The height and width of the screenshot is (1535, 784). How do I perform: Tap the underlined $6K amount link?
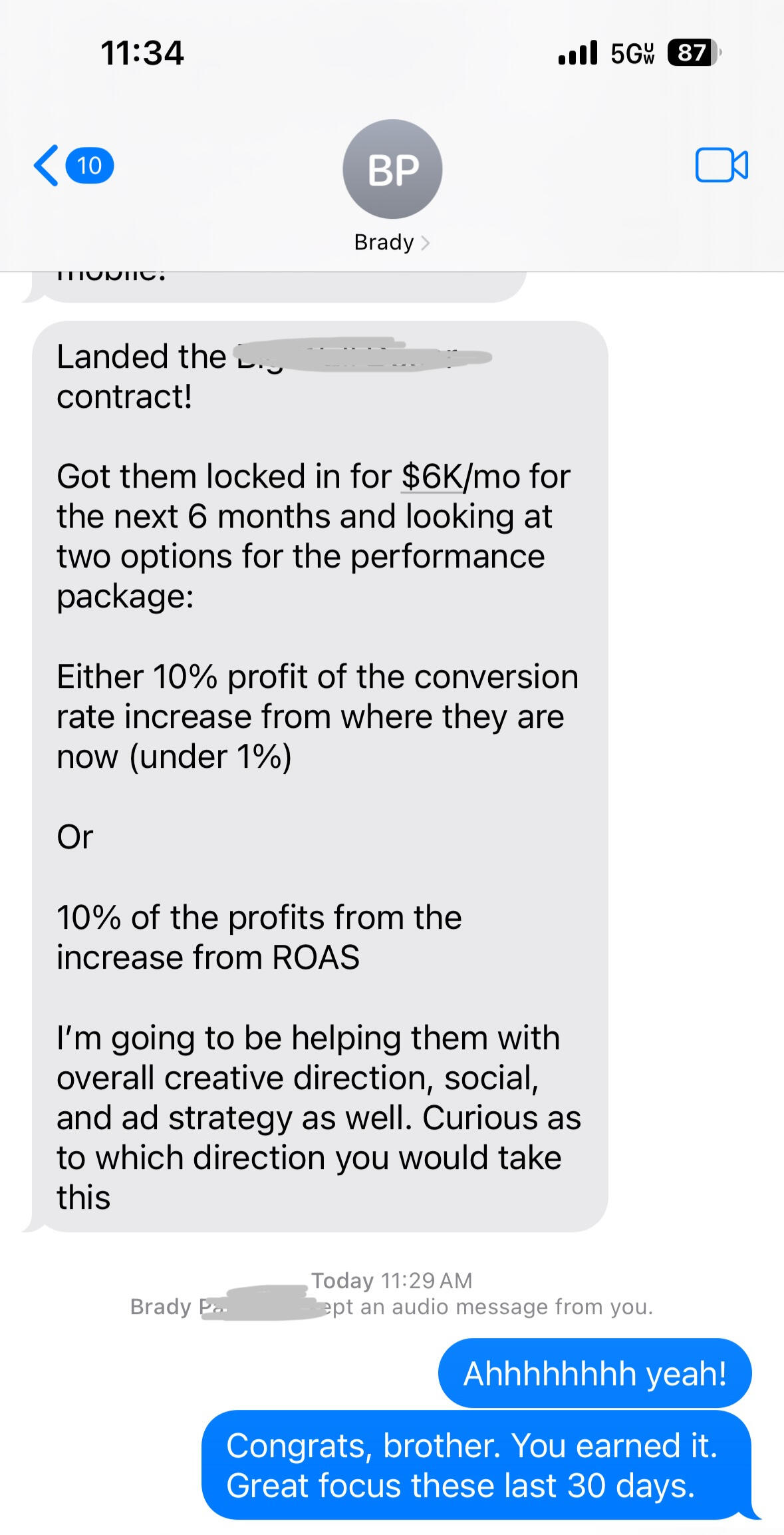coord(432,477)
